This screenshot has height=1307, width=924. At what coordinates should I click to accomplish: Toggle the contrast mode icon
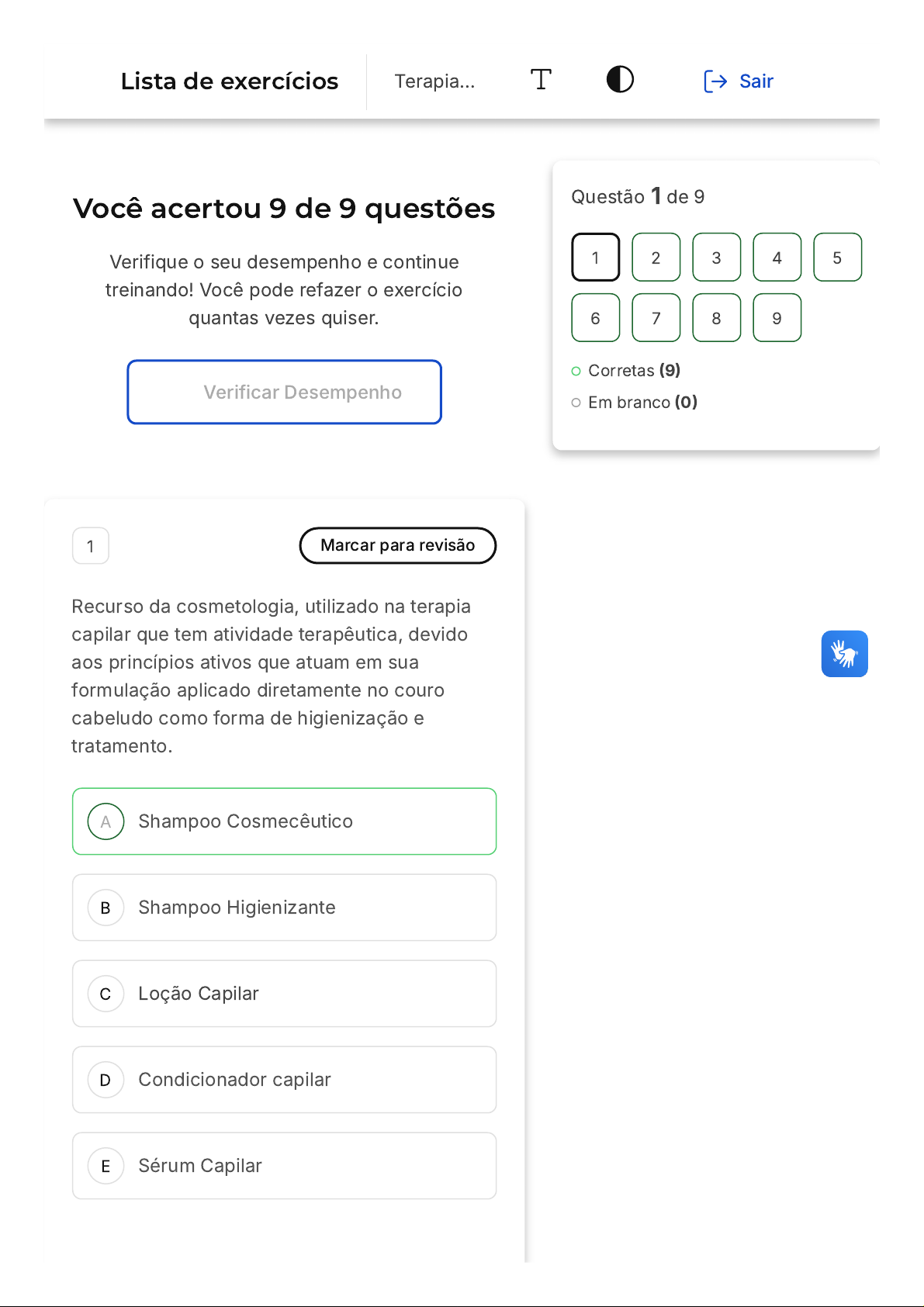click(x=620, y=80)
